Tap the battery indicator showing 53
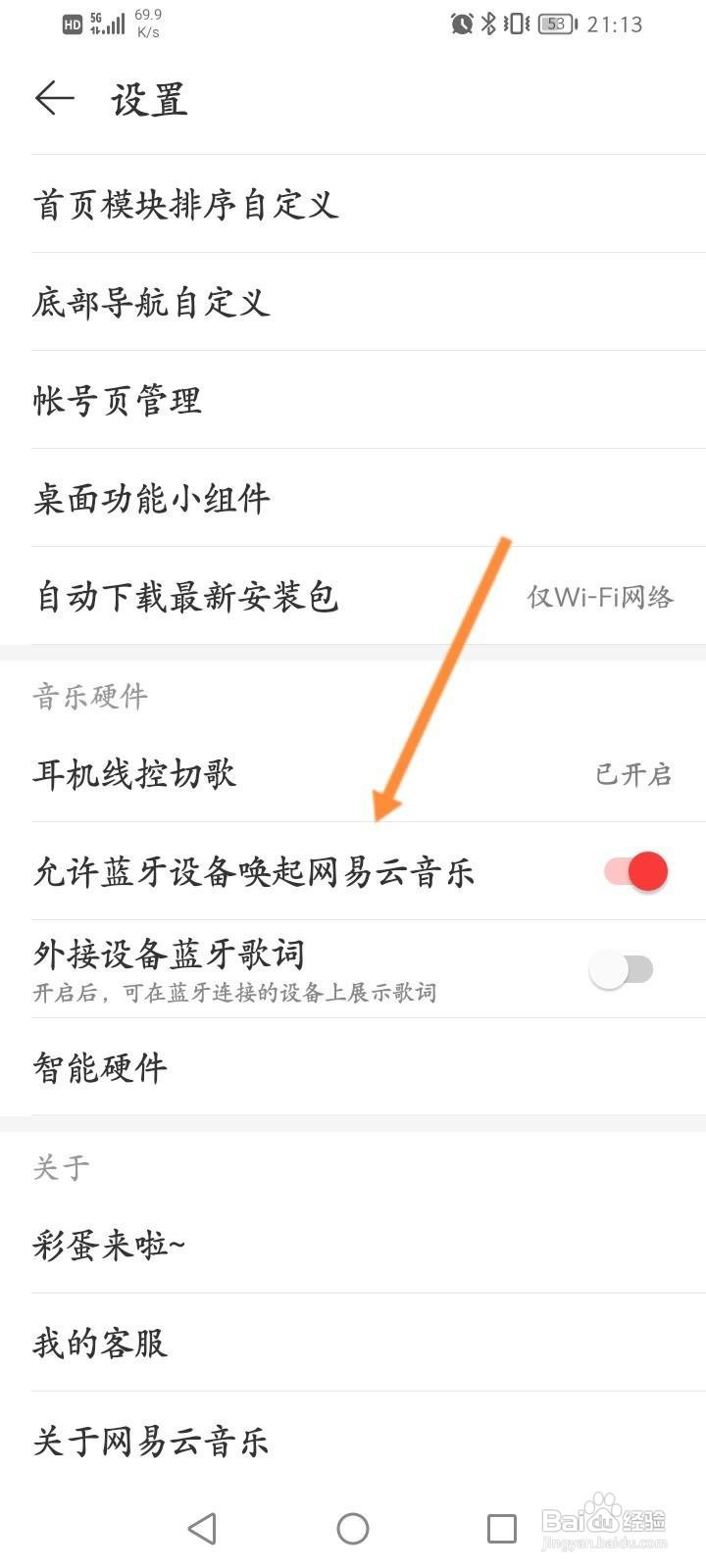 point(553,24)
